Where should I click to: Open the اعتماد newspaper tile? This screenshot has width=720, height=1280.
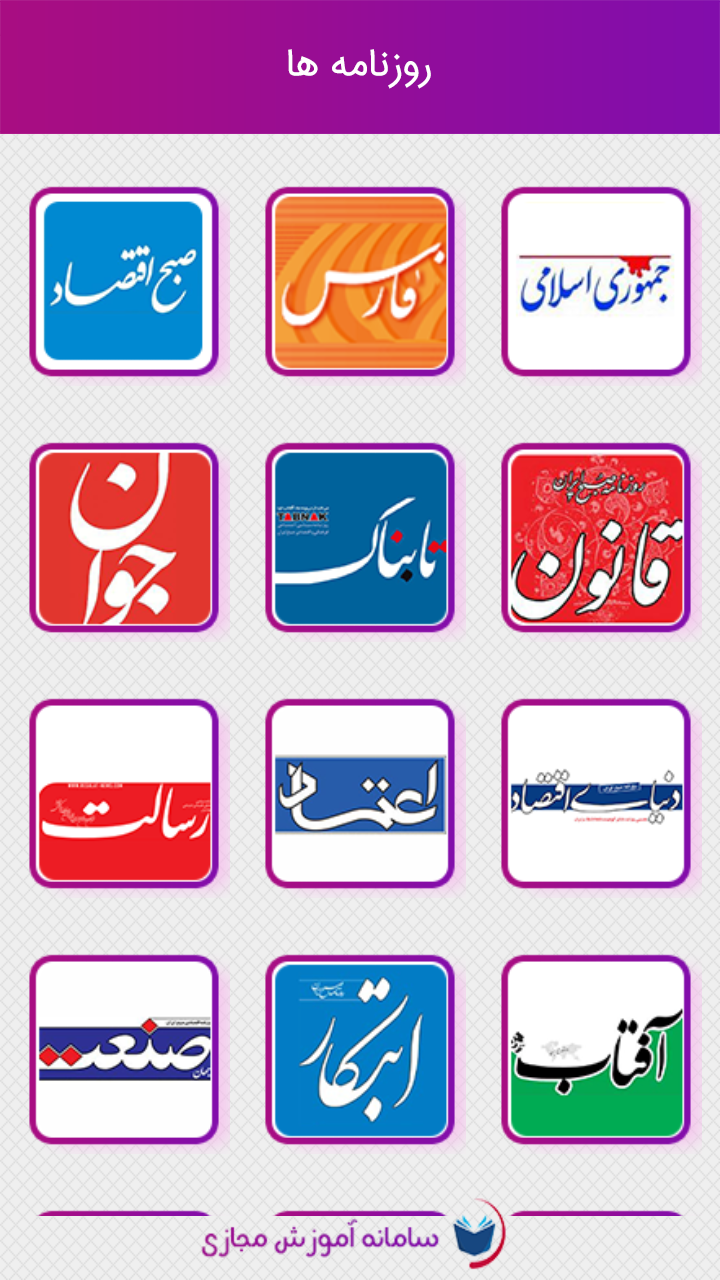360,794
